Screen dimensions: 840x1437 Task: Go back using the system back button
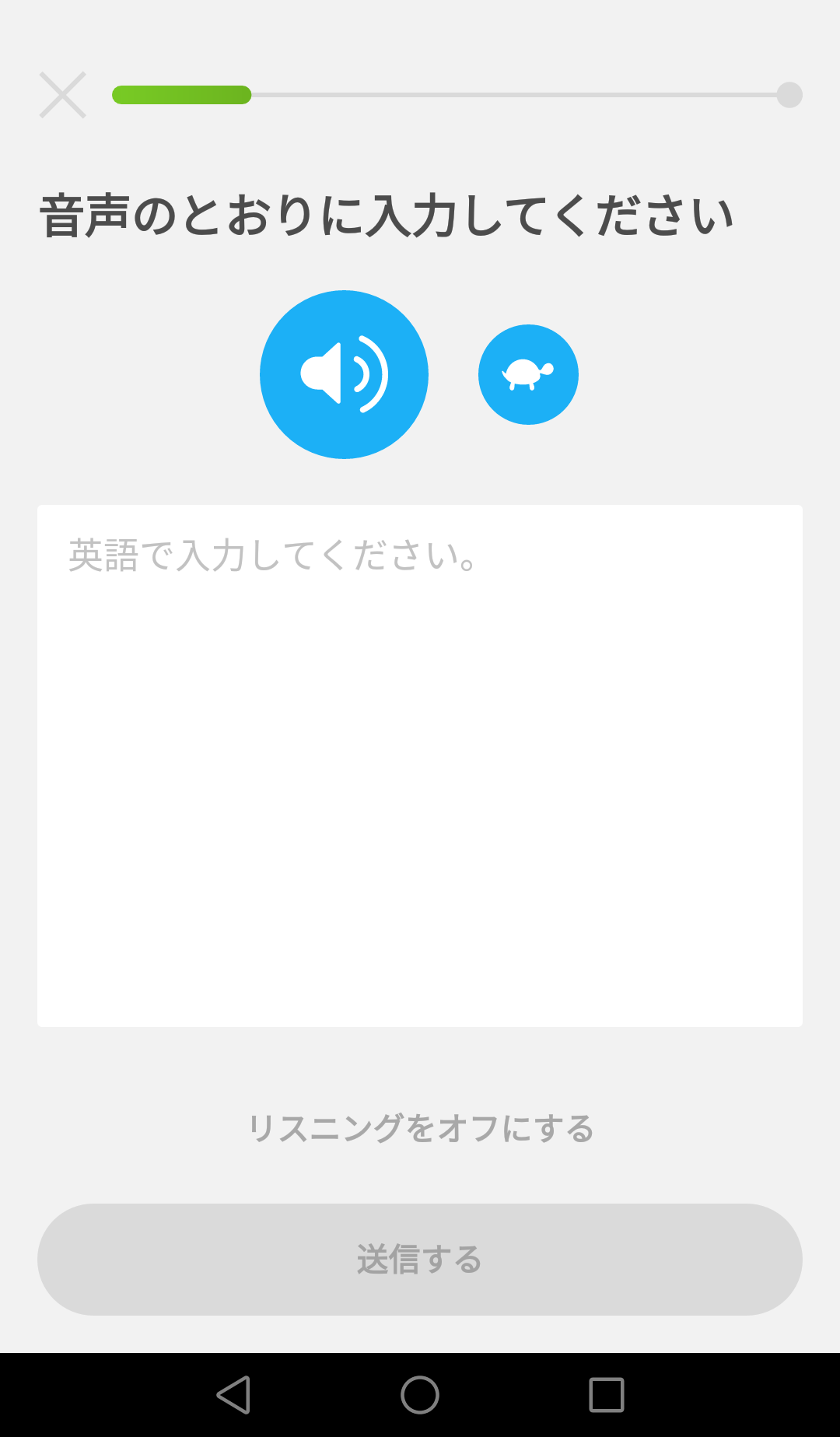tap(233, 1394)
